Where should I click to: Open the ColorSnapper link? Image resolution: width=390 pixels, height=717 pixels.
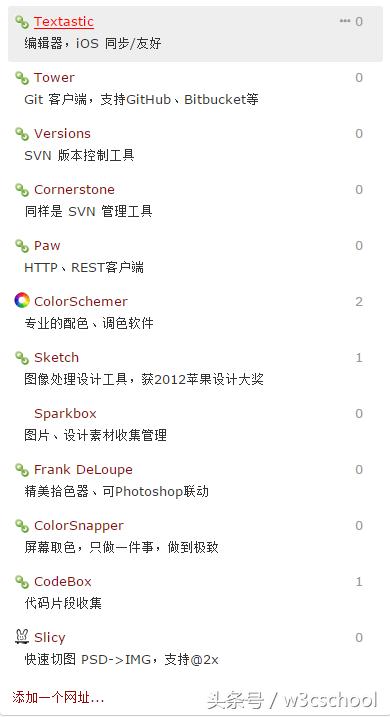pos(79,526)
